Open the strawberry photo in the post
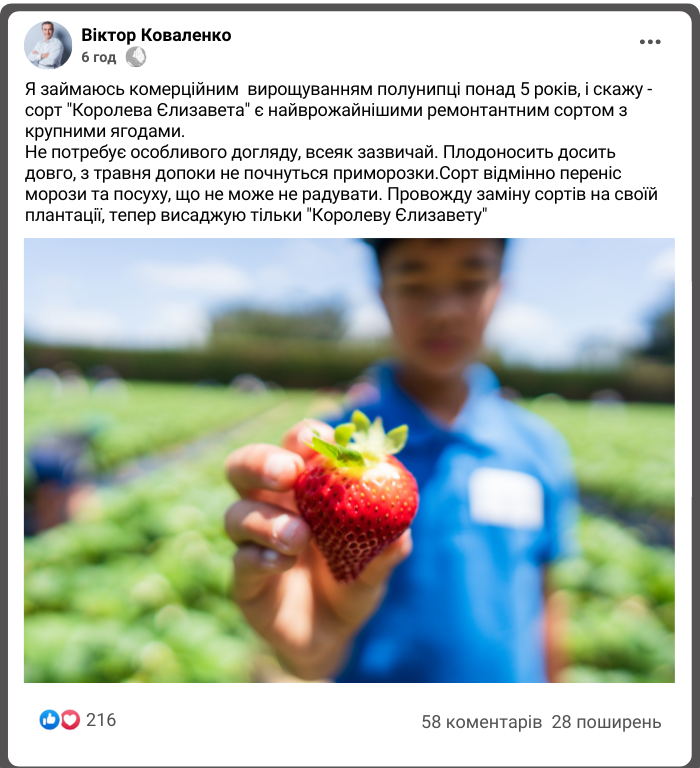 [x=349, y=460]
